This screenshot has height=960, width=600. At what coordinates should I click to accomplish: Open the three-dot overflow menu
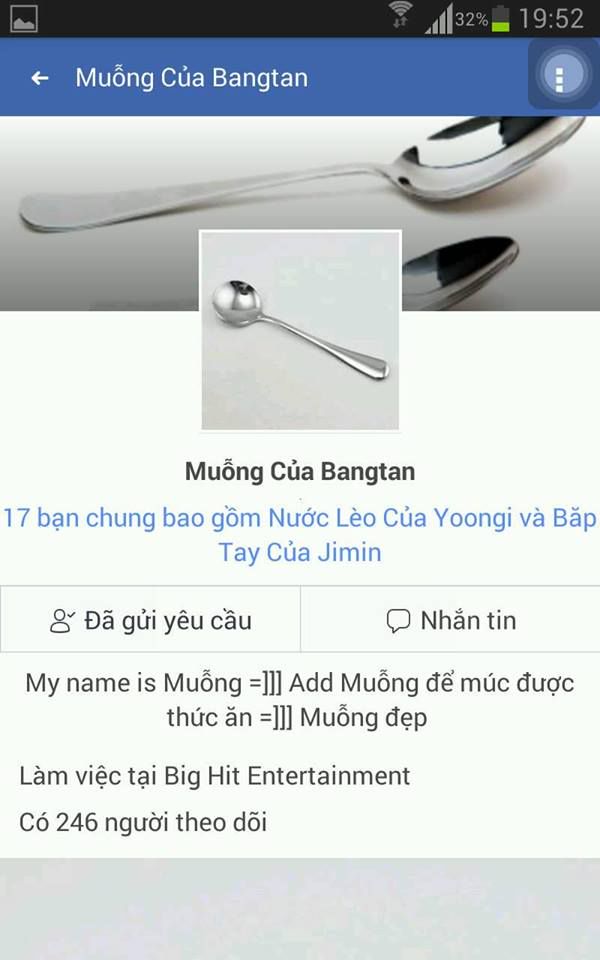(x=560, y=77)
